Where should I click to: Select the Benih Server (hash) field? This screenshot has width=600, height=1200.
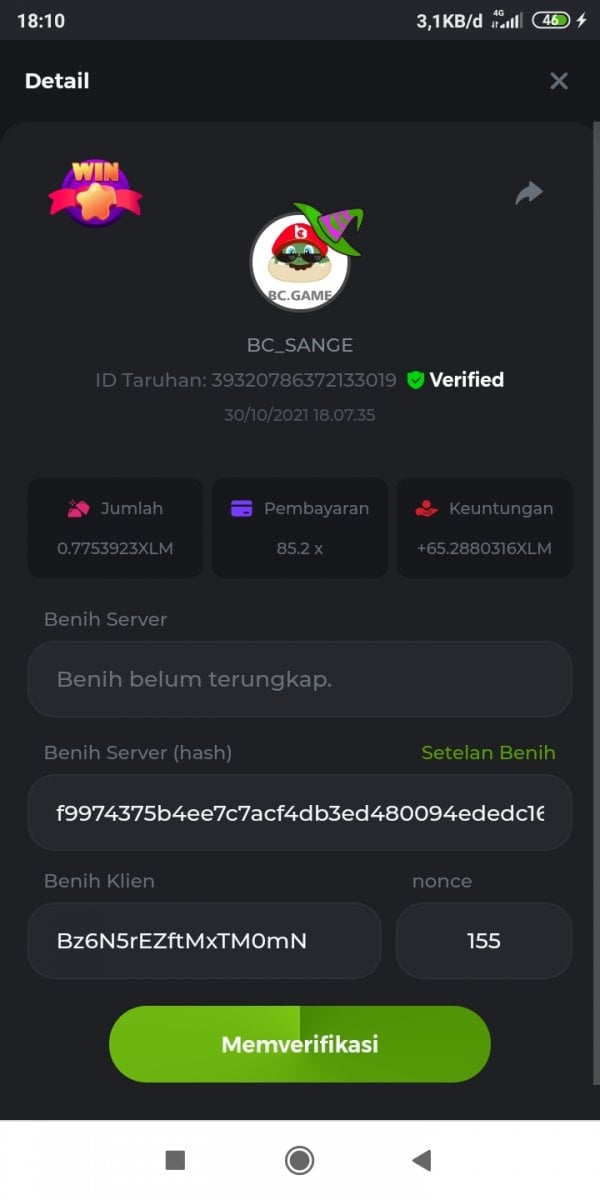300,813
